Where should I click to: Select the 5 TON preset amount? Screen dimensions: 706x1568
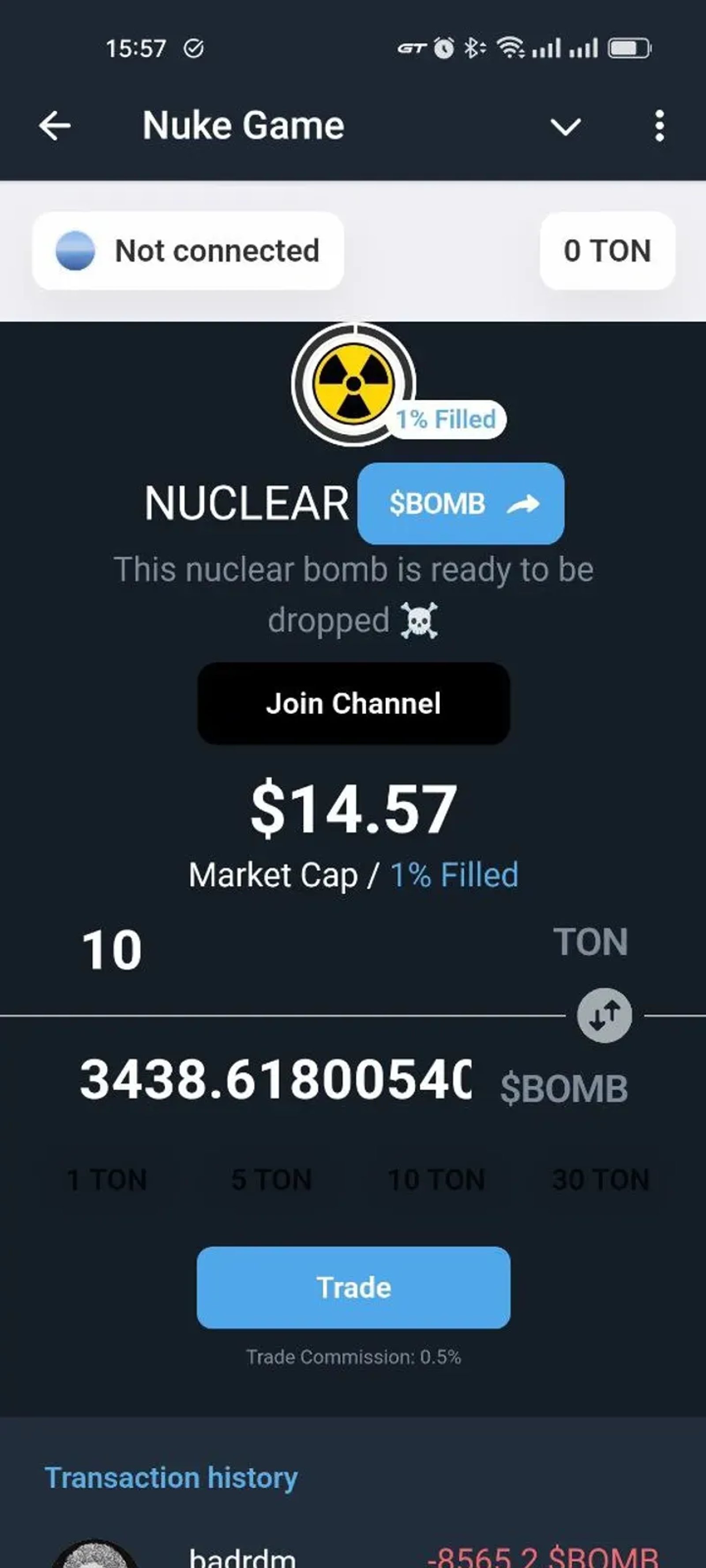[x=272, y=1180]
